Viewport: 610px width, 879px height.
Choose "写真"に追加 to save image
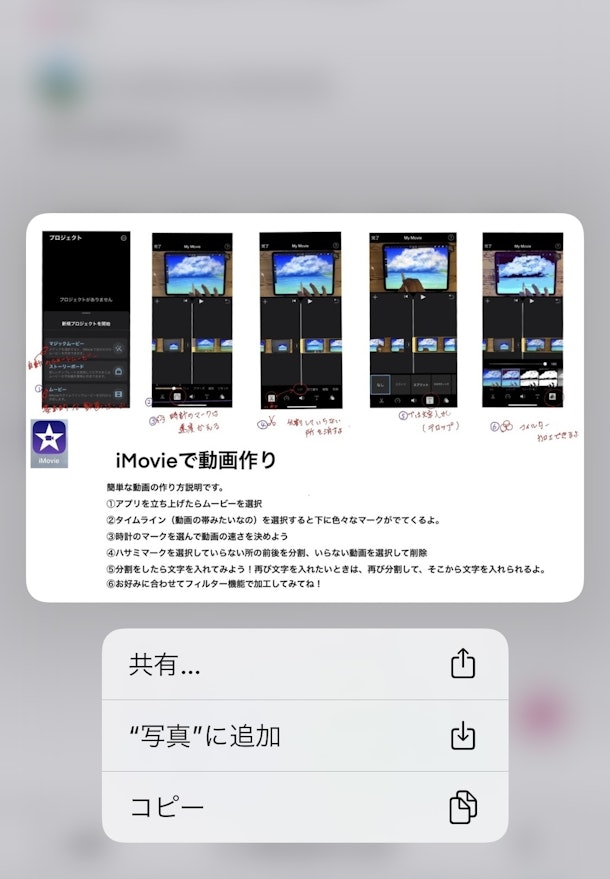click(304, 736)
